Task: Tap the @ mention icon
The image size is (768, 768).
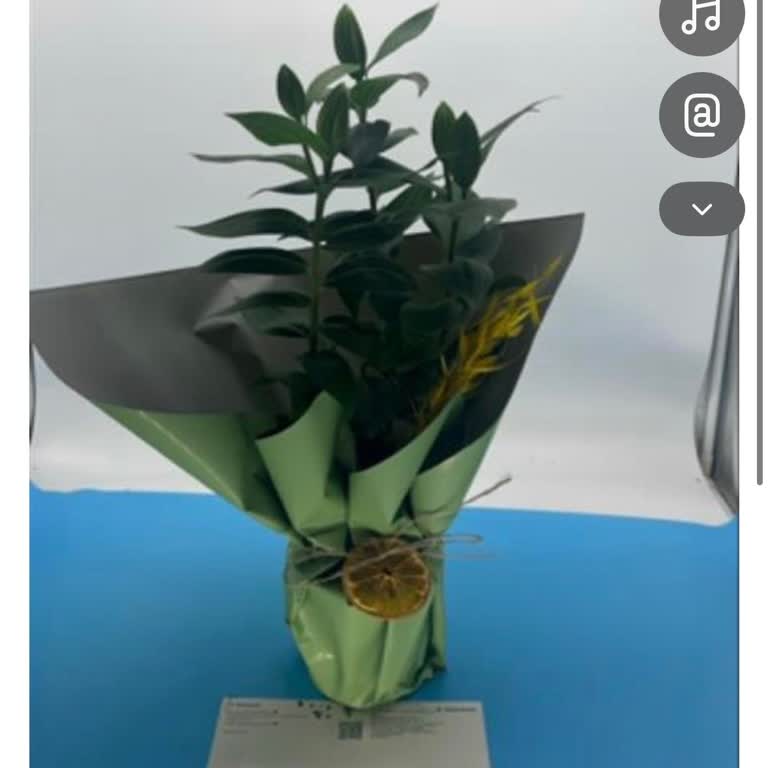Action: click(702, 115)
